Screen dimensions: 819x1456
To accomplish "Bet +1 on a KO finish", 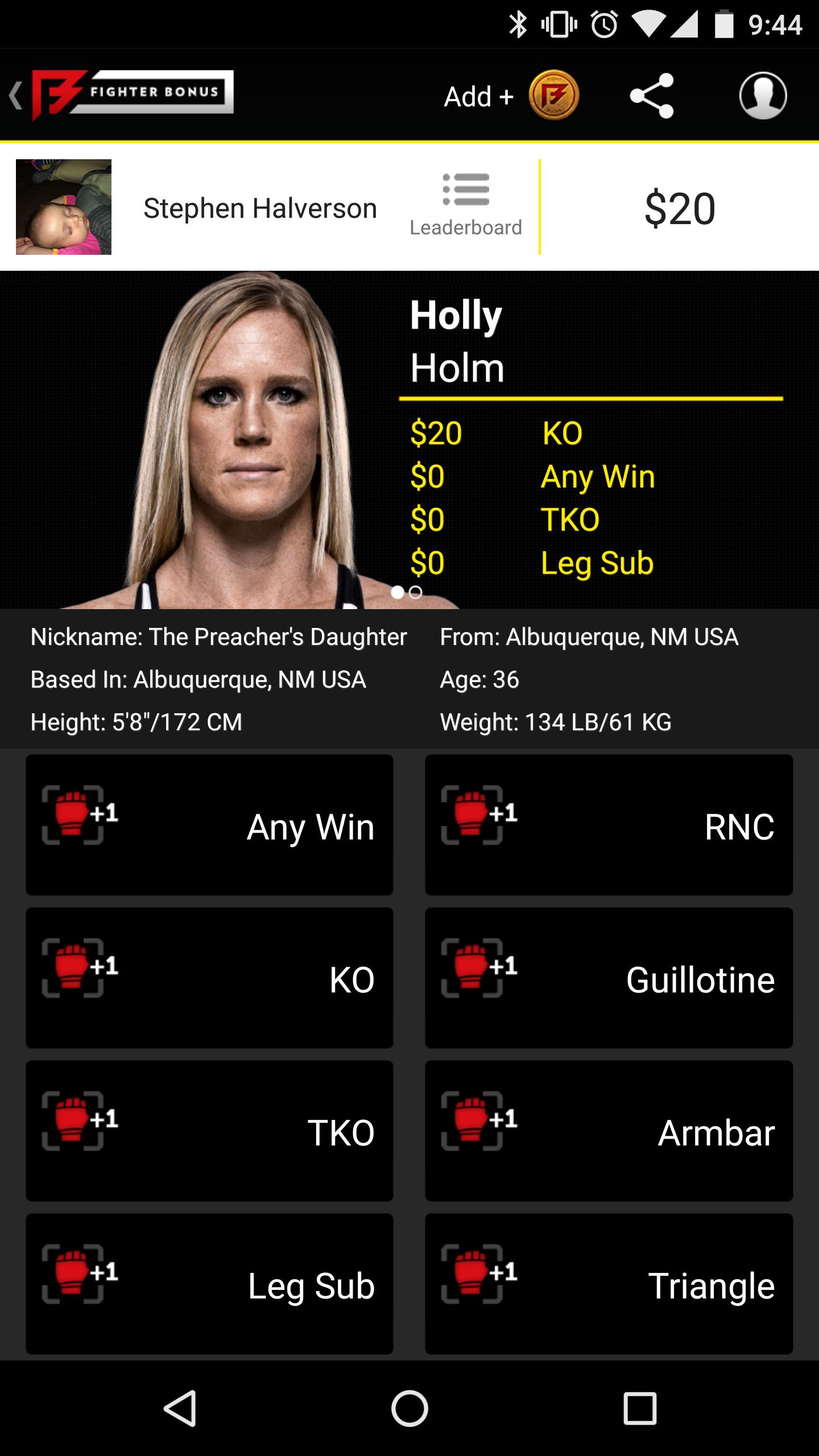I will pyautogui.click(x=209, y=978).
